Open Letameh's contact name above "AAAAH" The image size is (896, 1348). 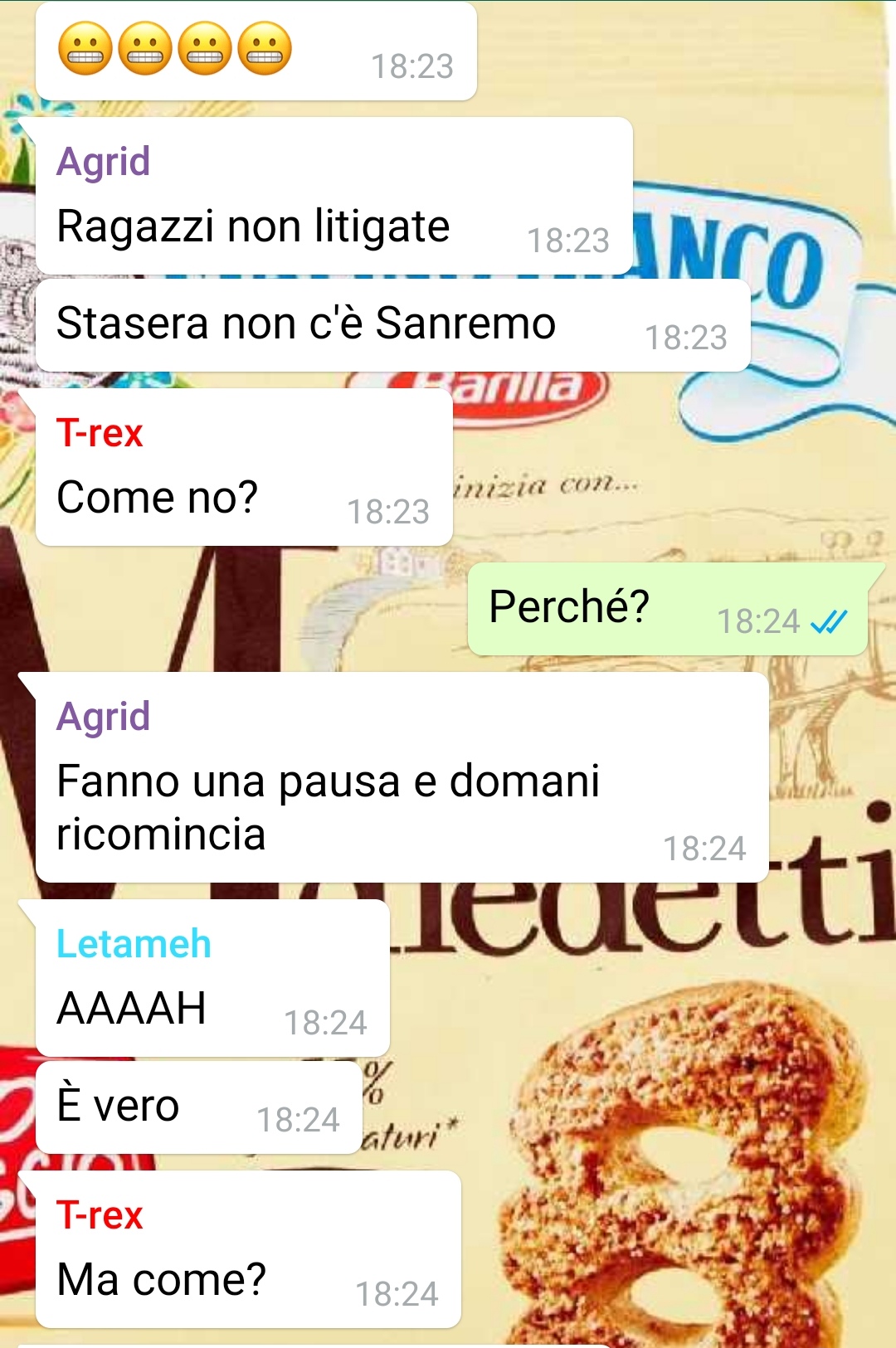134,944
